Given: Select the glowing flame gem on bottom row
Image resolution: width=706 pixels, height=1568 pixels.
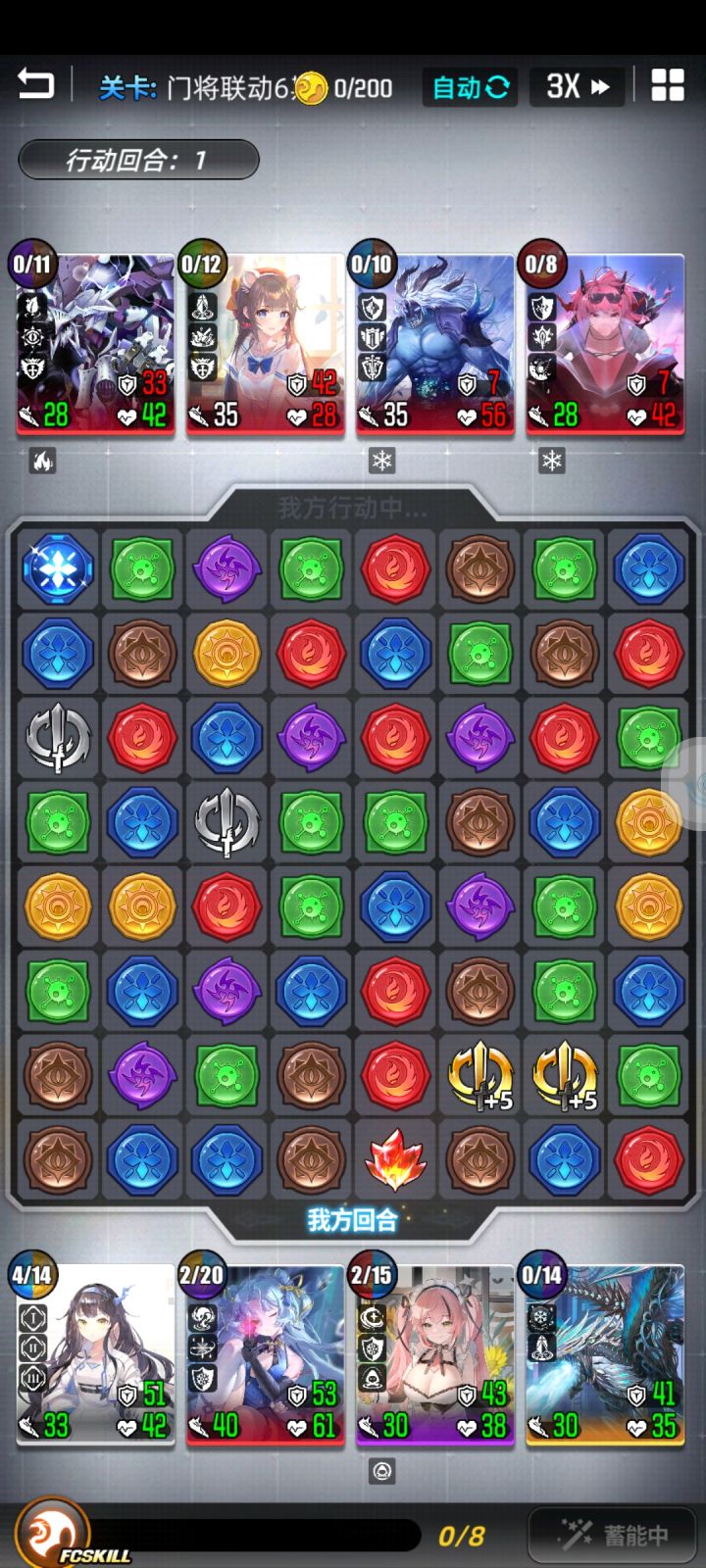Looking at the screenshot, I should pyautogui.click(x=394, y=1159).
